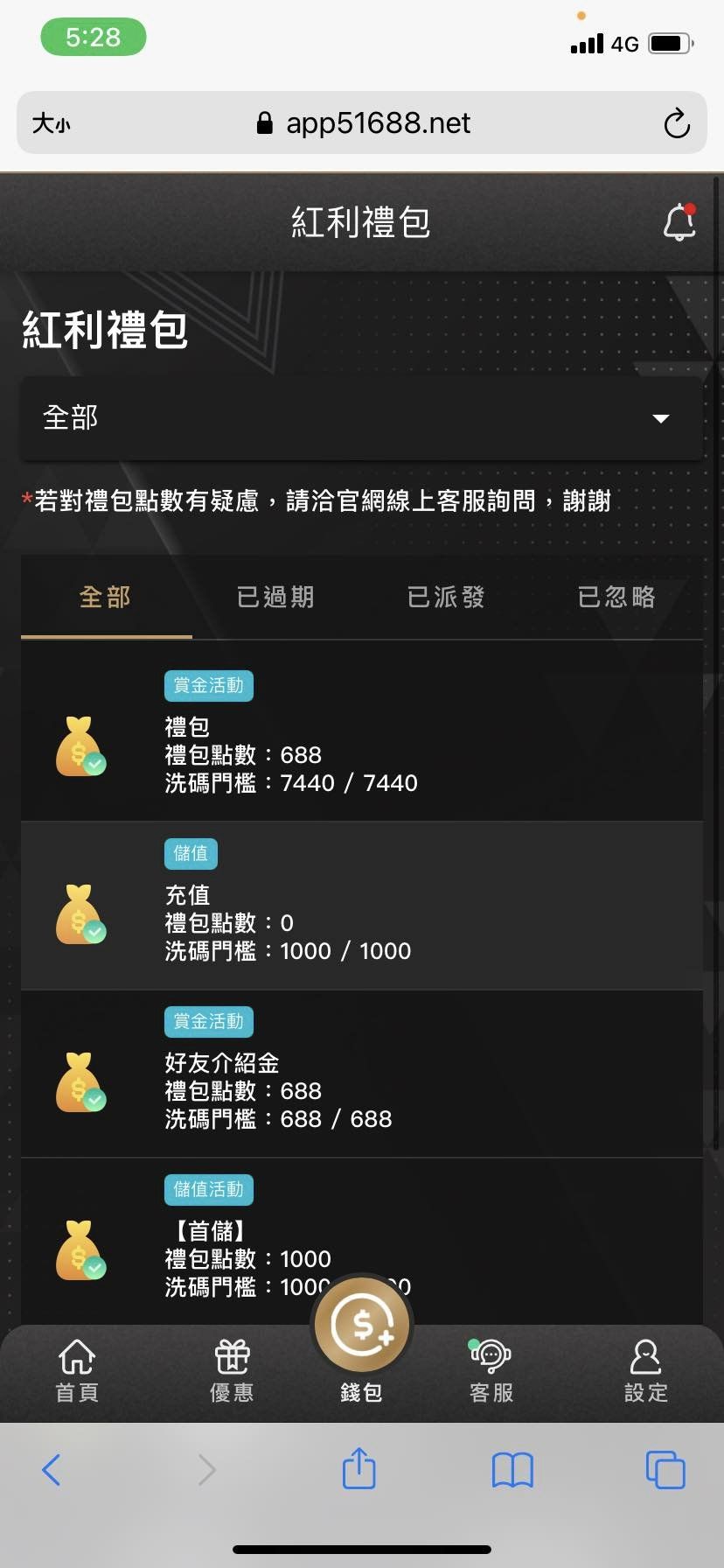This screenshot has height=1568, width=724.
Task: Reload the page in Safari
Action: [x=676, y=123]
